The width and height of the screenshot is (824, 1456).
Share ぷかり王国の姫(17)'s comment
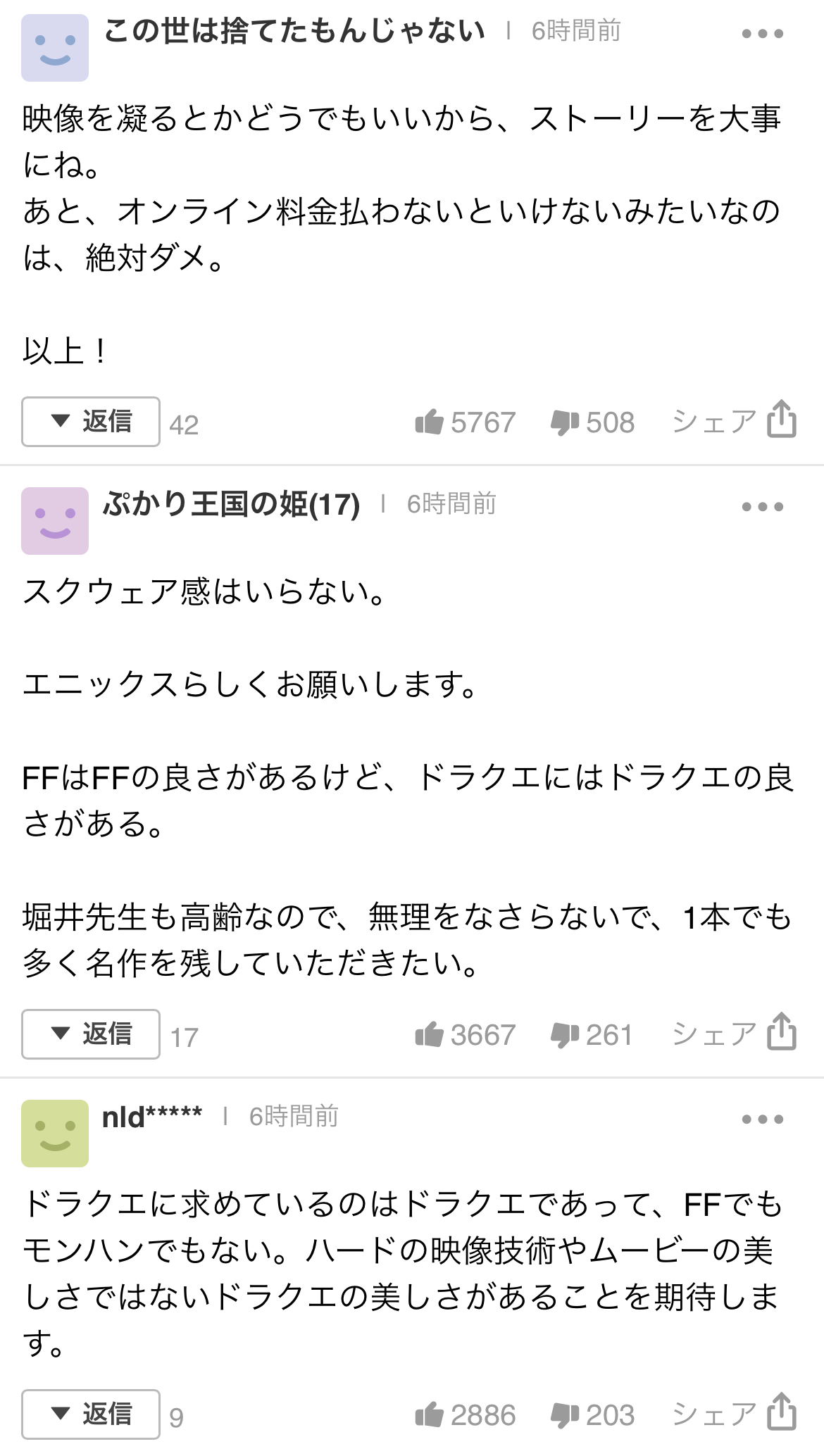tap(734, 1034)
